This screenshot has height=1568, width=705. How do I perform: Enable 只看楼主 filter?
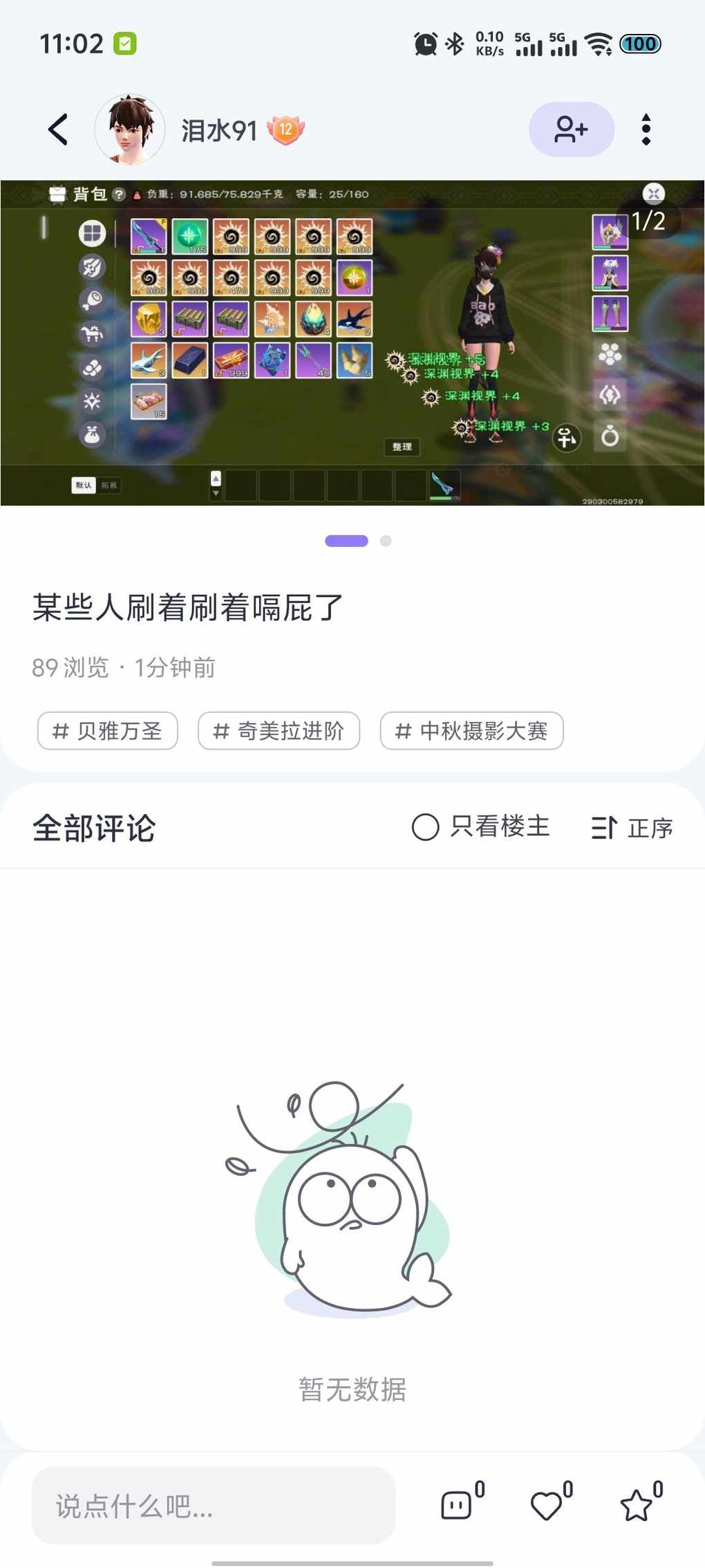click(480, 827)
